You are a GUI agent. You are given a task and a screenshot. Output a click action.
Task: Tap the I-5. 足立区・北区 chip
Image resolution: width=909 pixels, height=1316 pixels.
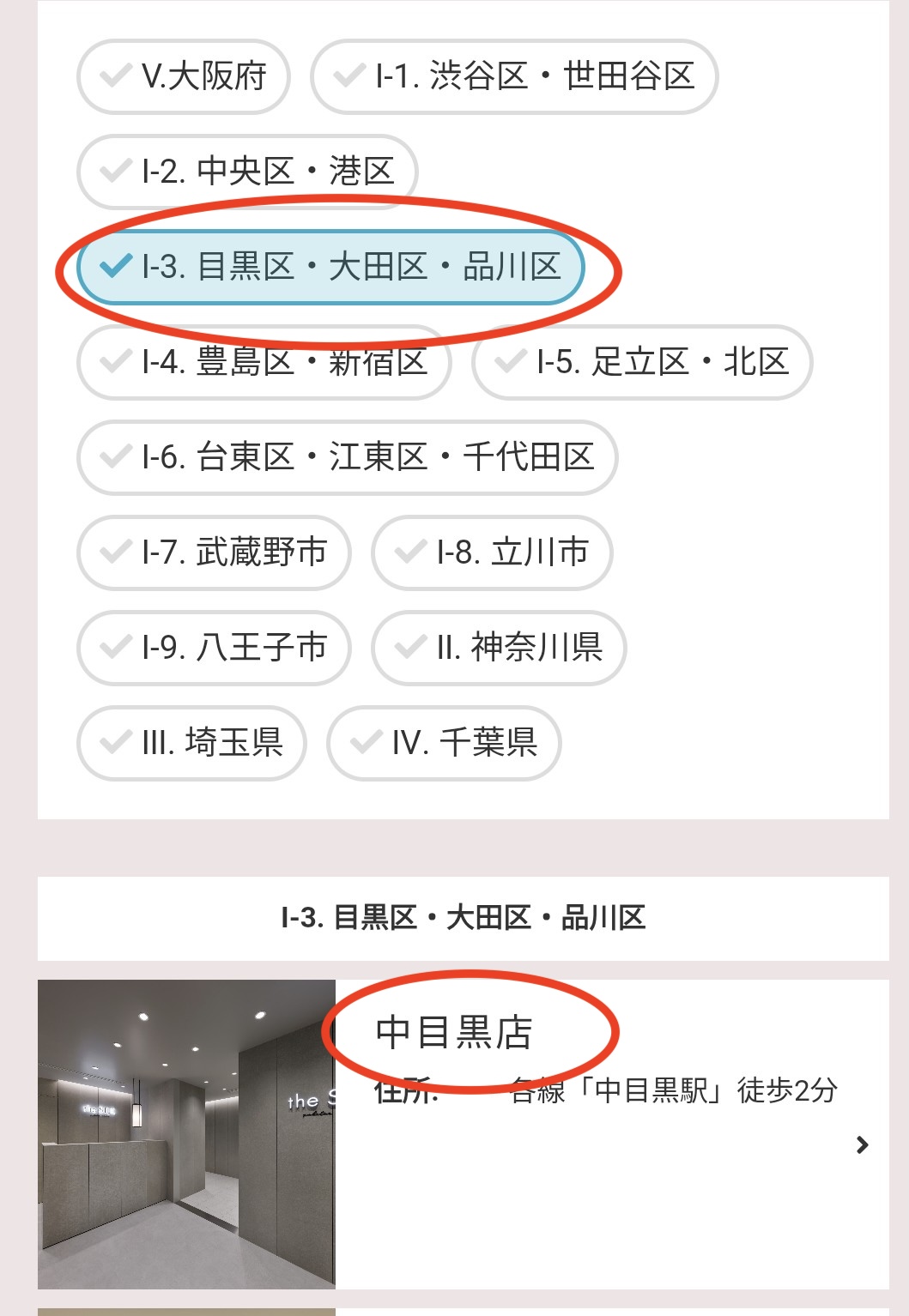642,362
